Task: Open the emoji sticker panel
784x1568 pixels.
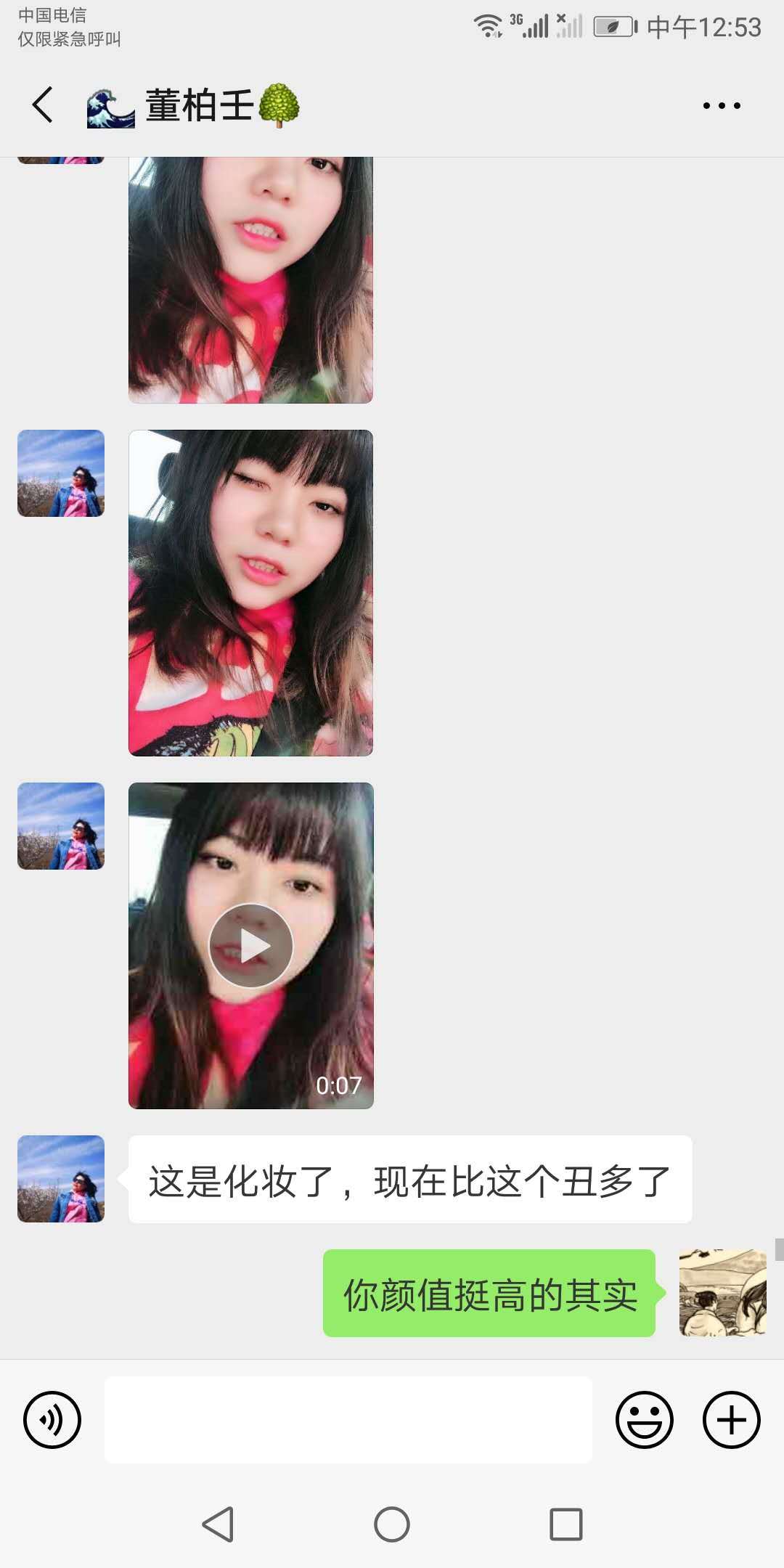Action: [x=644, y=1420]
